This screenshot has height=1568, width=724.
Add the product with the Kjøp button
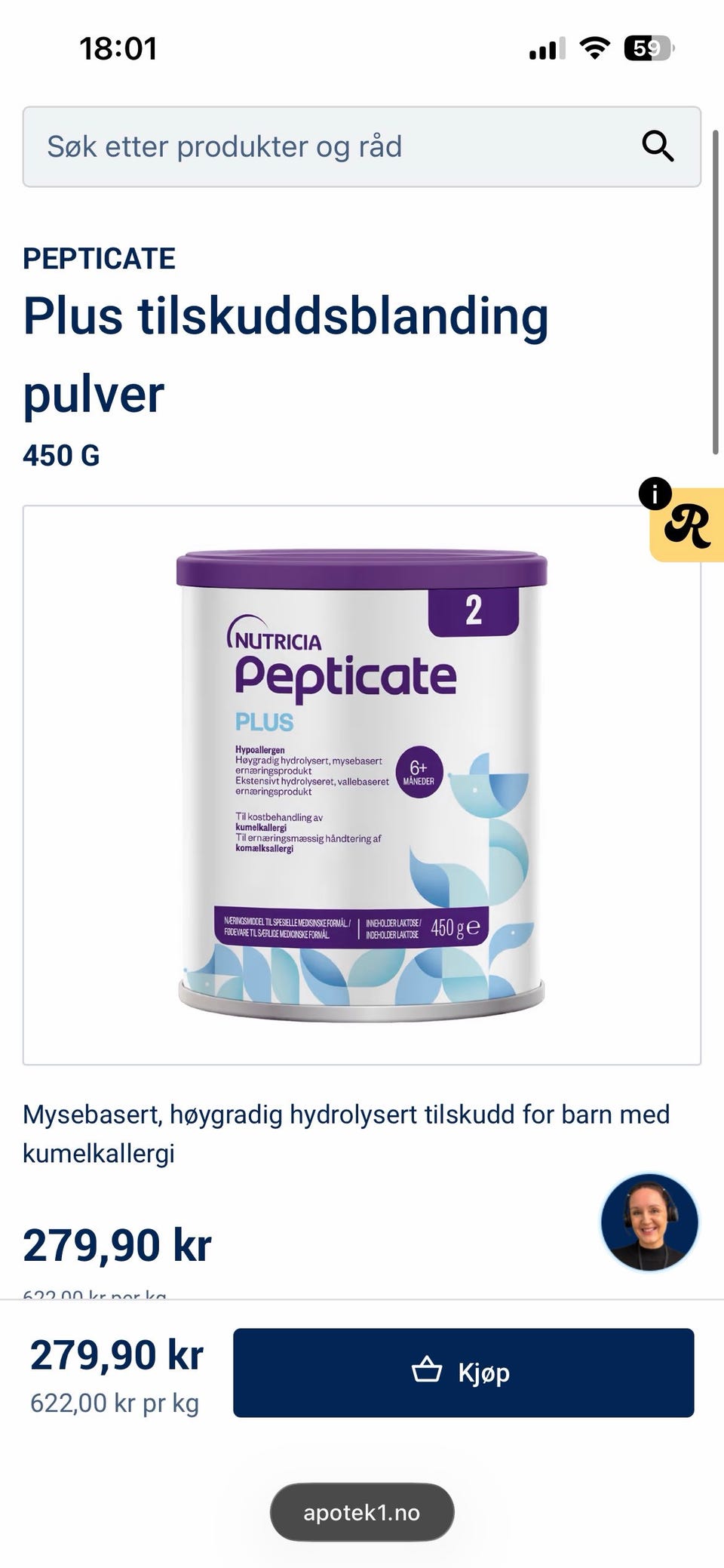click(x=463, y=1373)
